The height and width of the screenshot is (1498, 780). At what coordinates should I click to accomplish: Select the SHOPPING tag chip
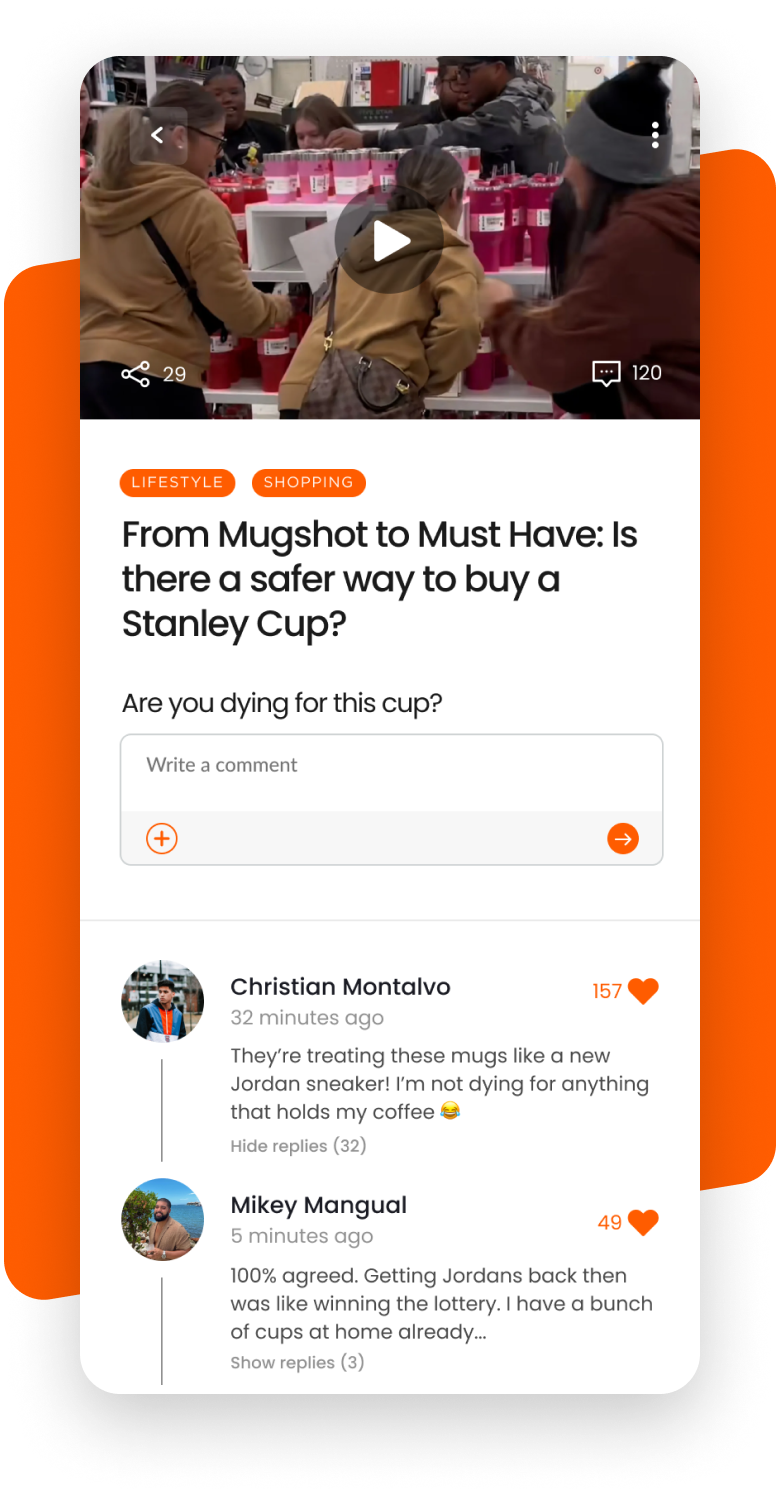coord(308,482)
